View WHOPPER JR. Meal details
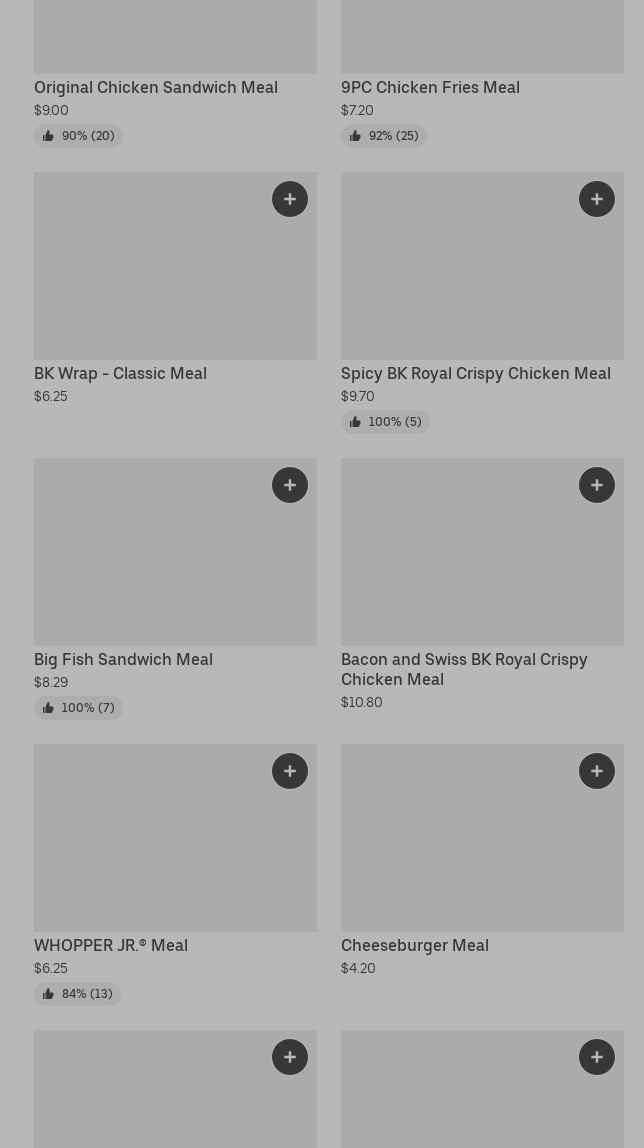Viewport: 644px width, 1148px height. point(111,945)
